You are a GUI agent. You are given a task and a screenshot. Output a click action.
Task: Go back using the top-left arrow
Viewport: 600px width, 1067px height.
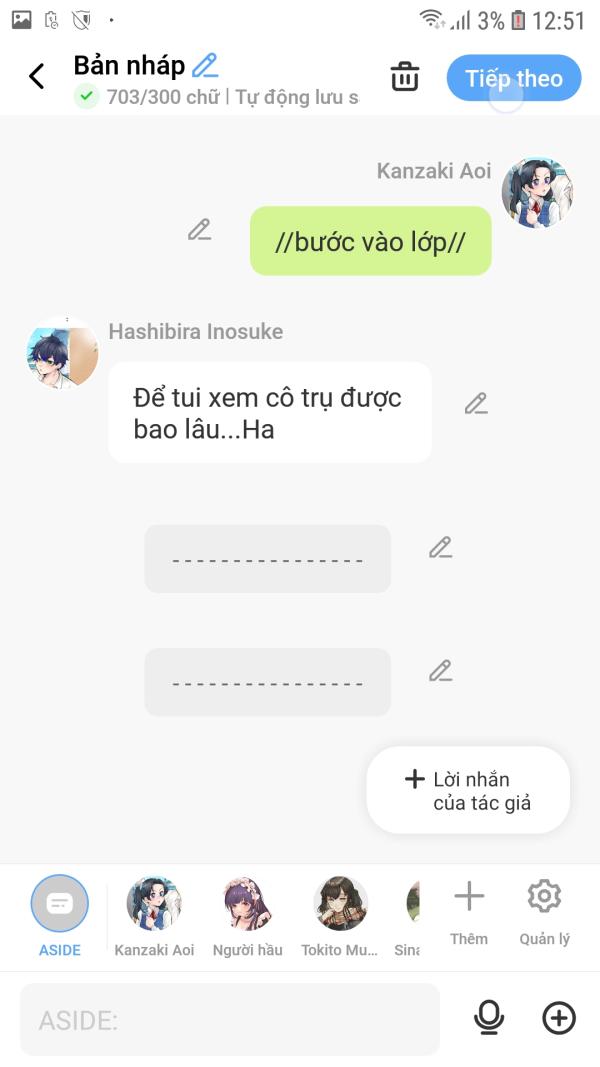(x=37, y=76)
